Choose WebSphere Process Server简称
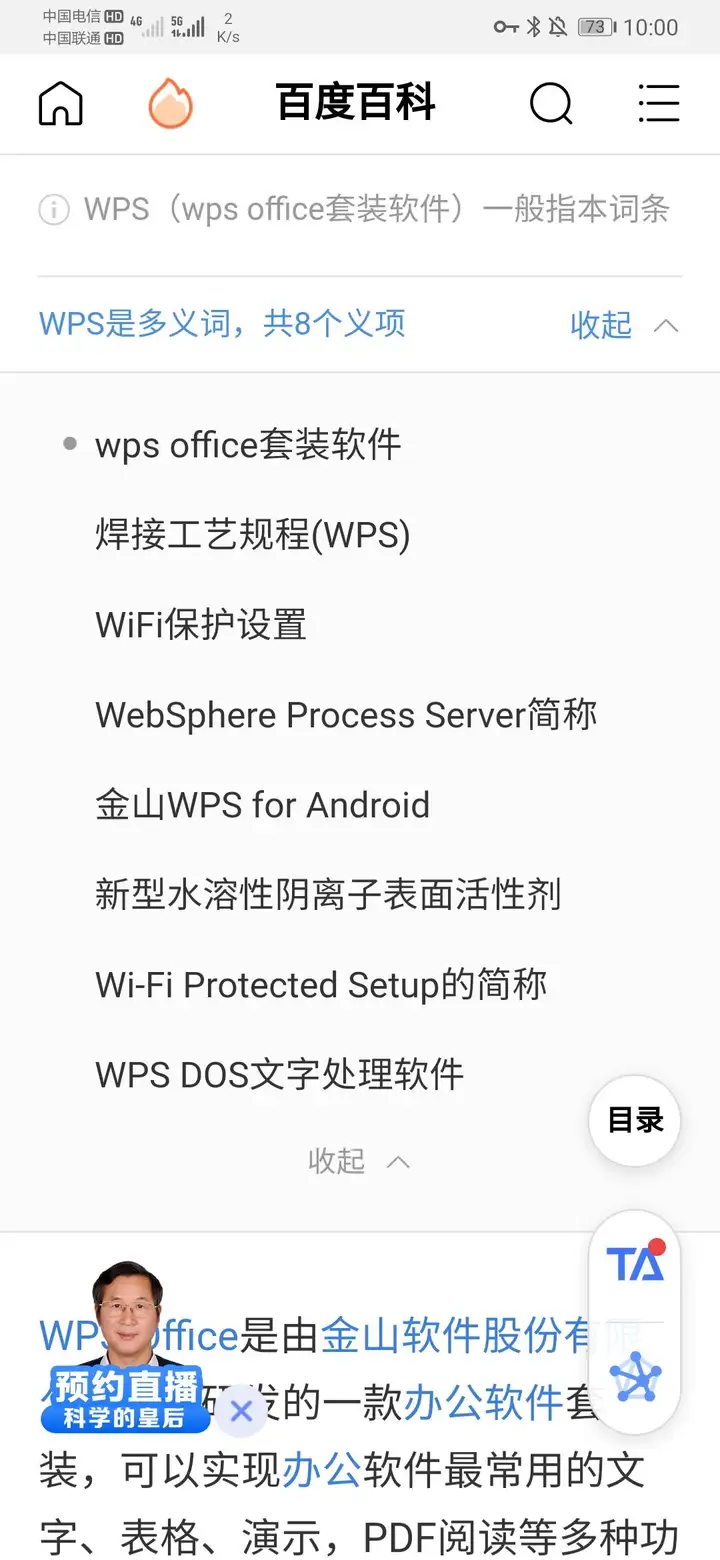 tap(346, 715)
